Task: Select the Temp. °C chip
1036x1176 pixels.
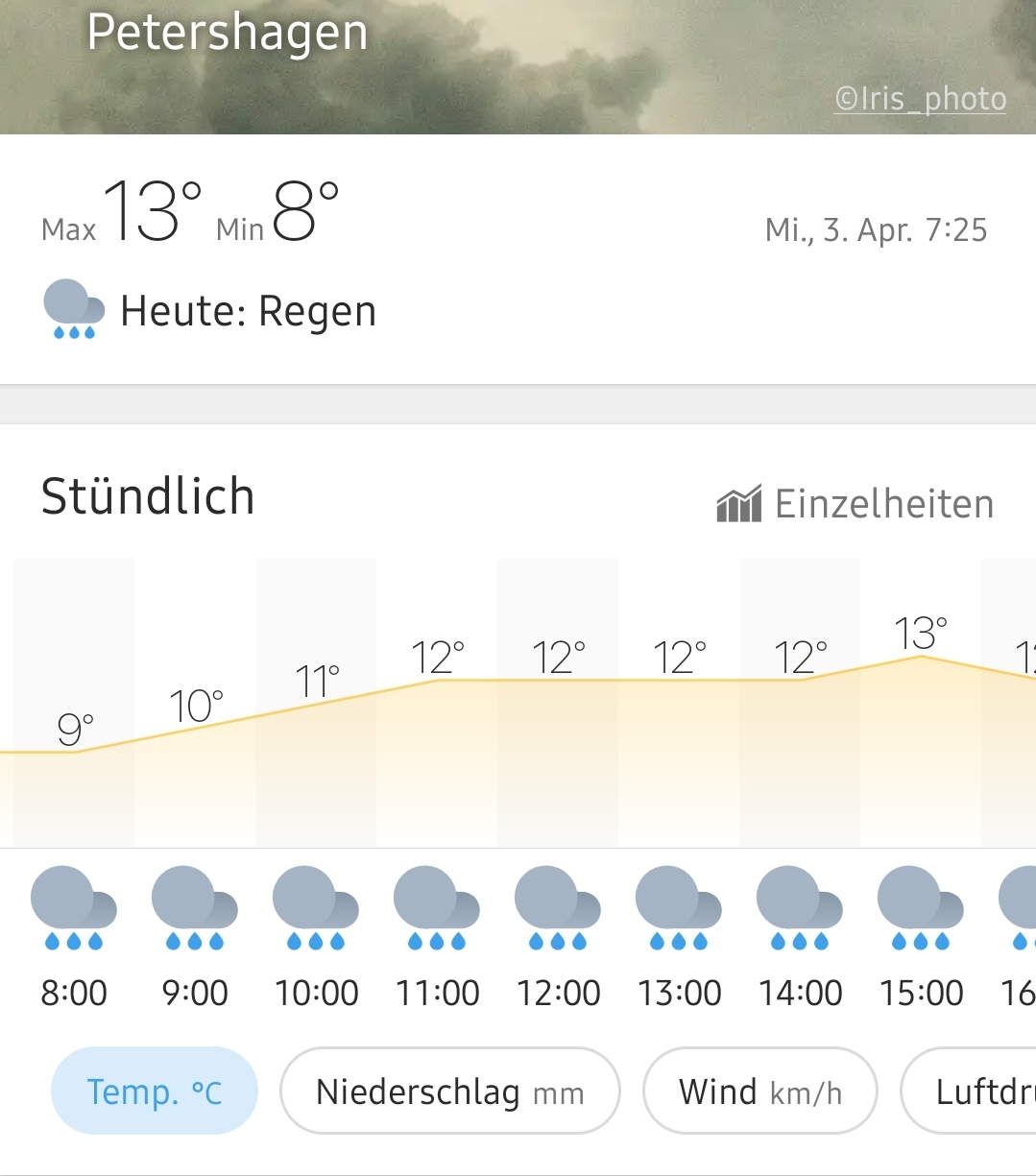Action: (x=155, y=1092)
